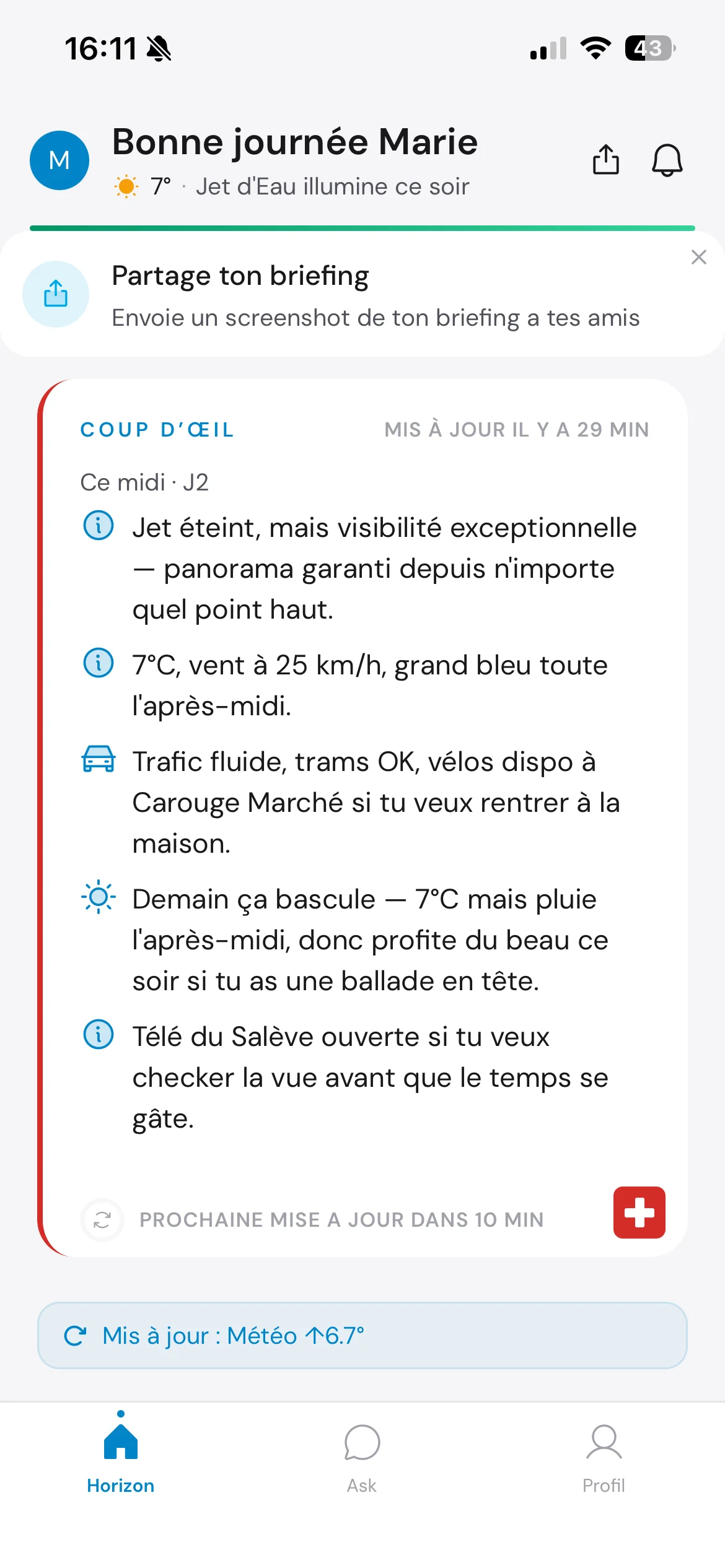Tap the Mis à jour Météo banner

click(362, 1336)
